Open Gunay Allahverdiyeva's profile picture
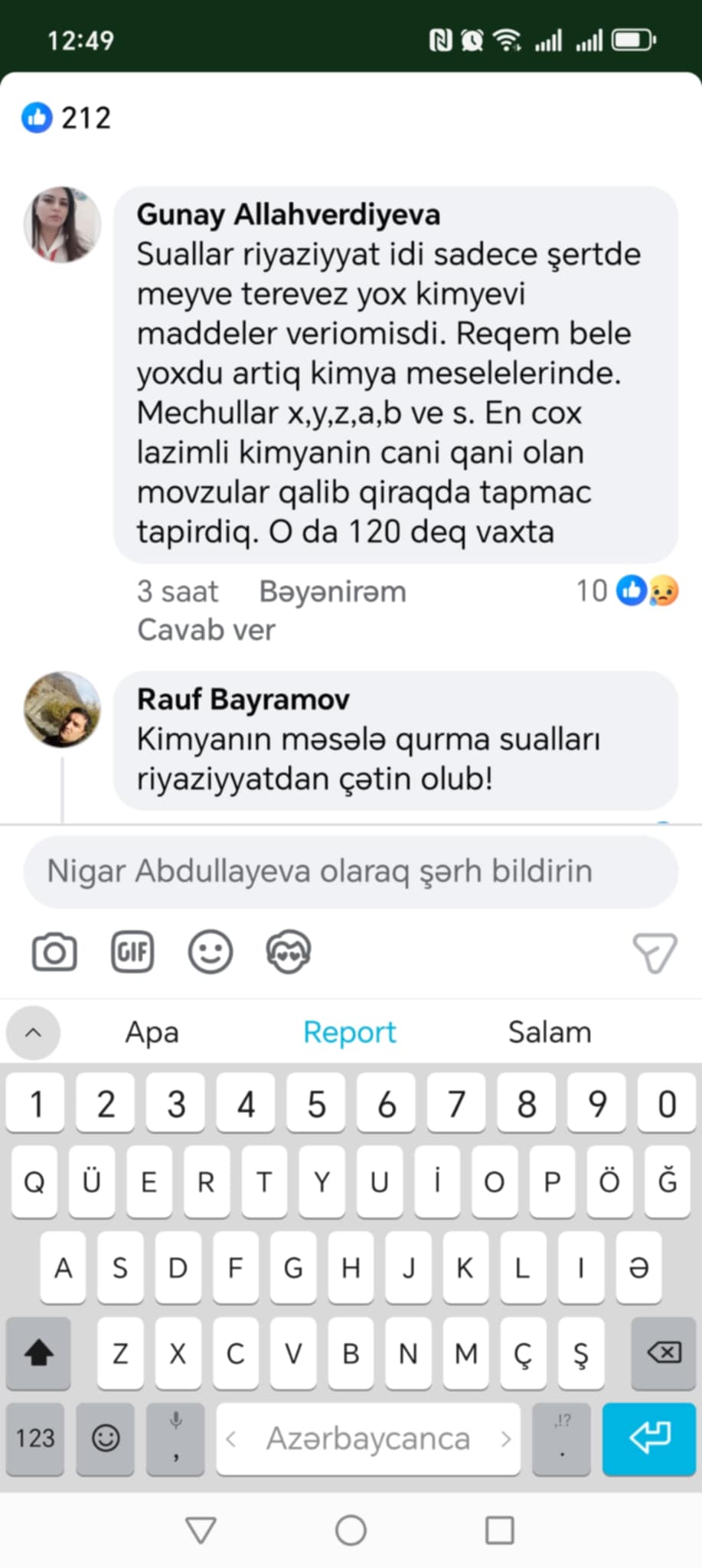 point(62,225)
